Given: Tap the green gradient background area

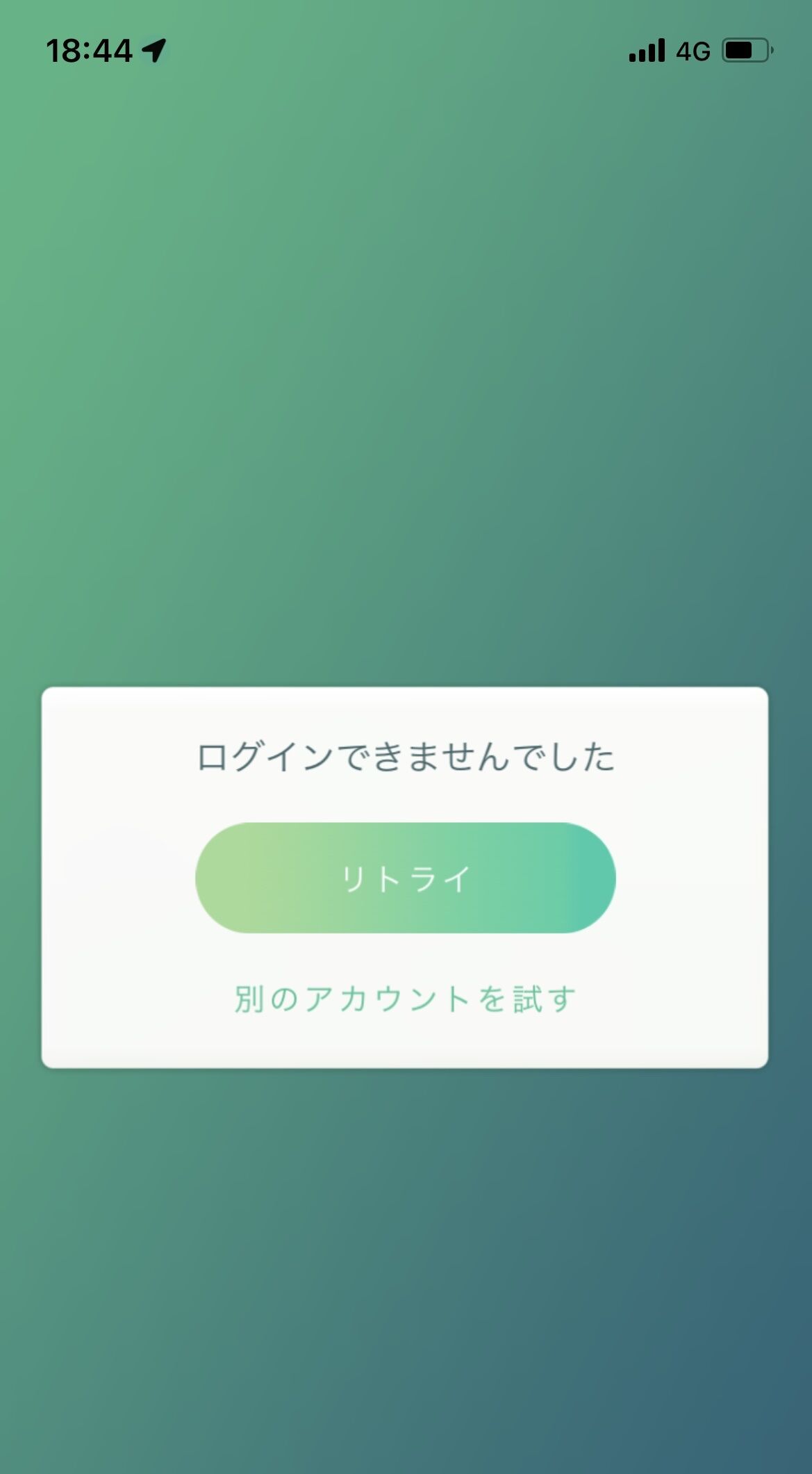Looking at the screenshot, I should [406, 347].
